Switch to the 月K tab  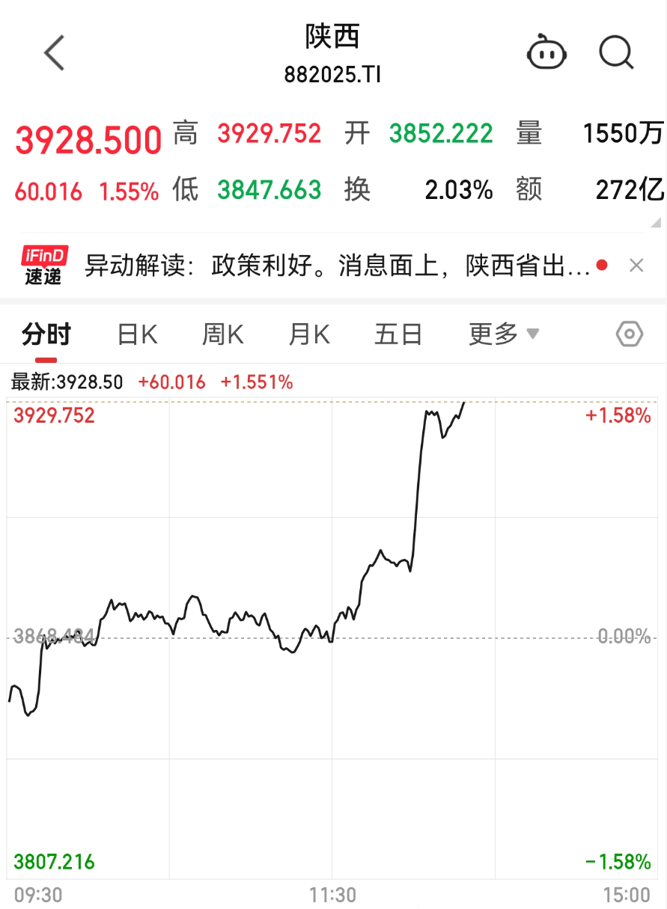coord(309,334)
